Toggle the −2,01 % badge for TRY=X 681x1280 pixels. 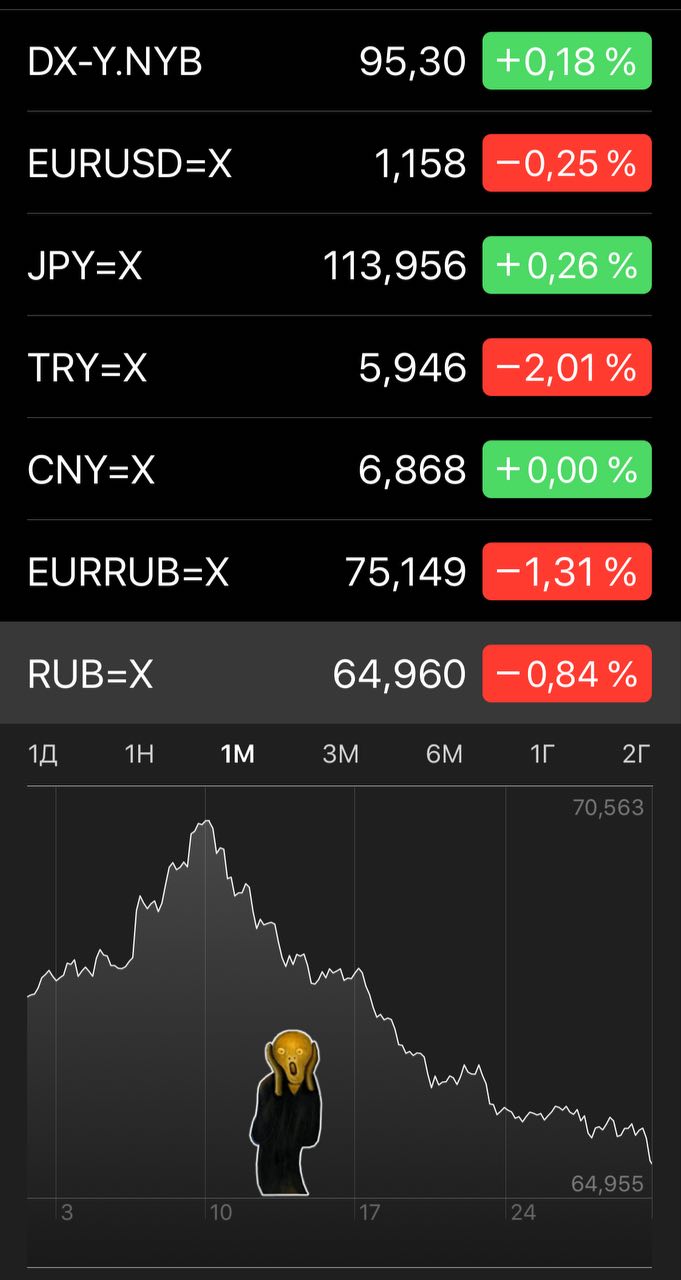point(567,367)
